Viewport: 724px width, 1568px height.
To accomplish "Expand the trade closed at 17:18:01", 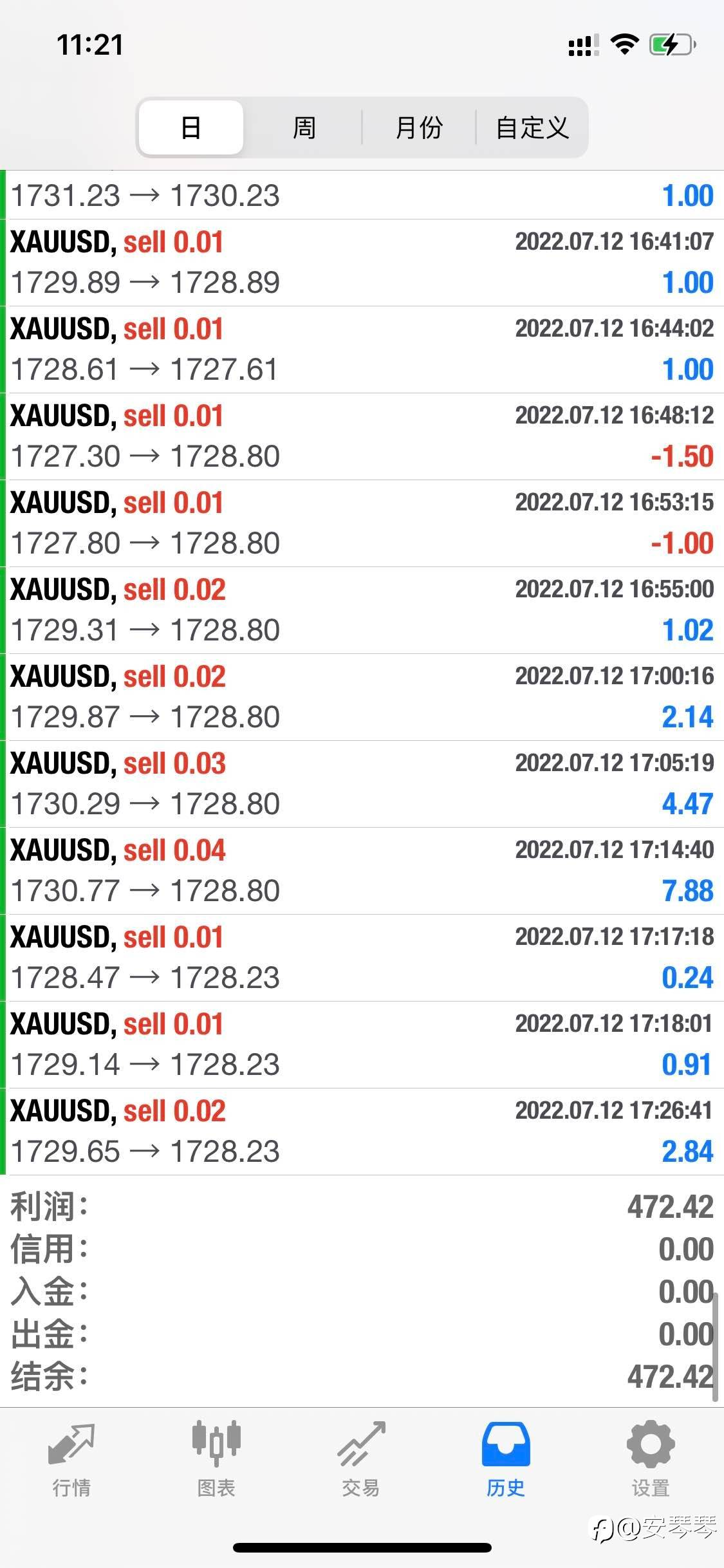I will click(362, 1045).
